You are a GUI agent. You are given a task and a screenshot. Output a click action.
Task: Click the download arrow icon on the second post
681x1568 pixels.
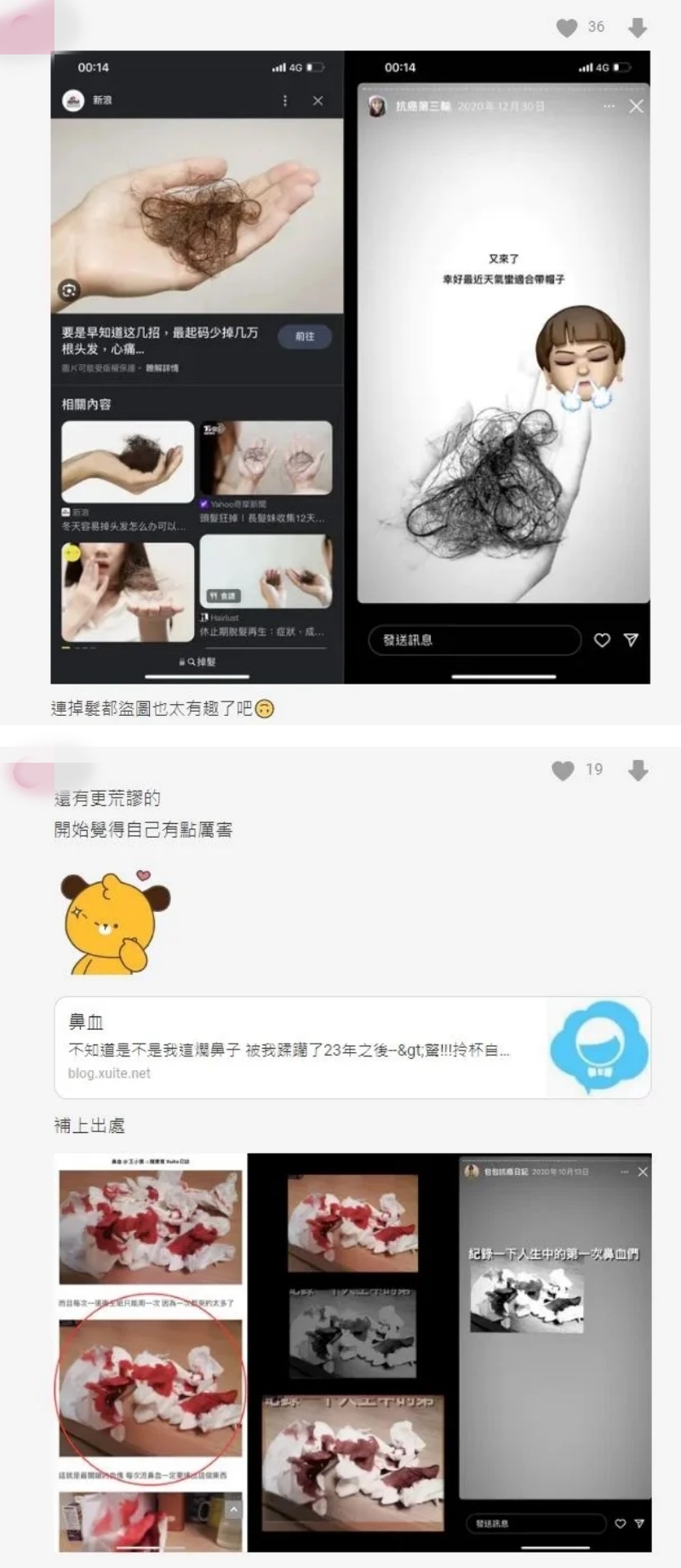pyautogui.click(x=637, y=771)
